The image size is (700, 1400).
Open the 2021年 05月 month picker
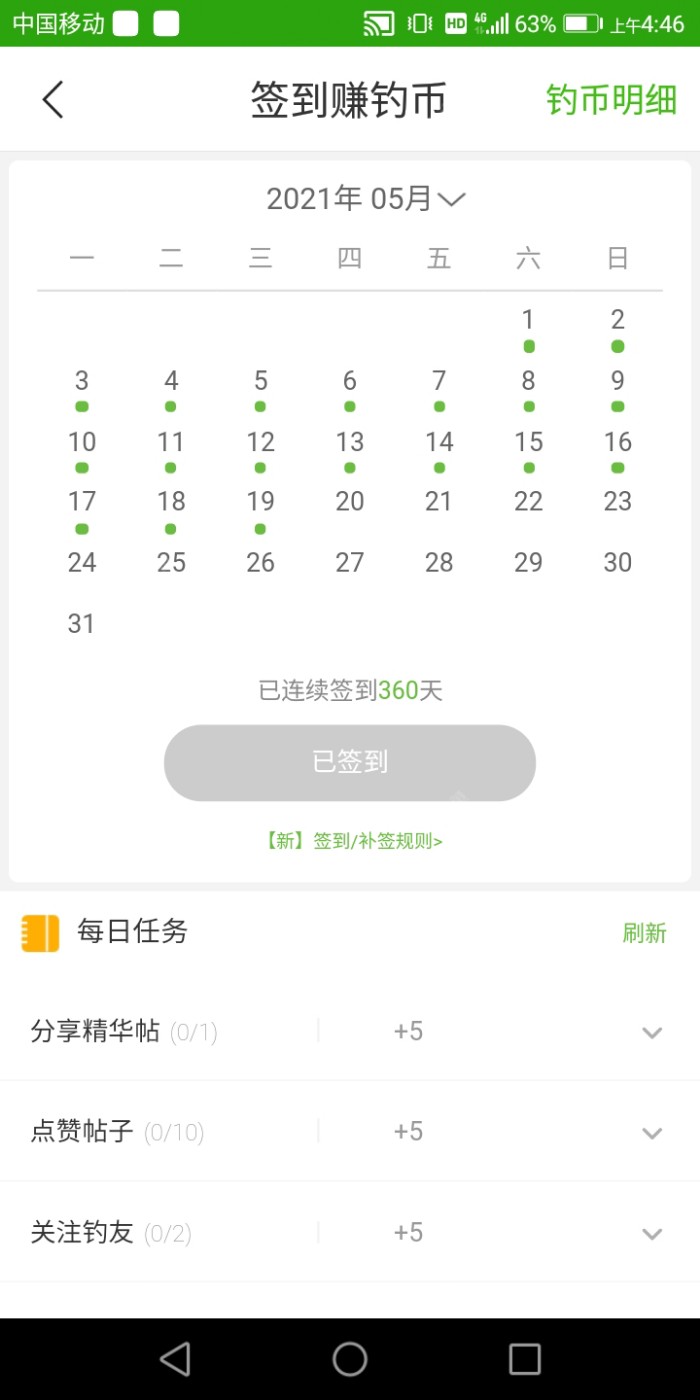pyautogui.click(x=365, y=199)
